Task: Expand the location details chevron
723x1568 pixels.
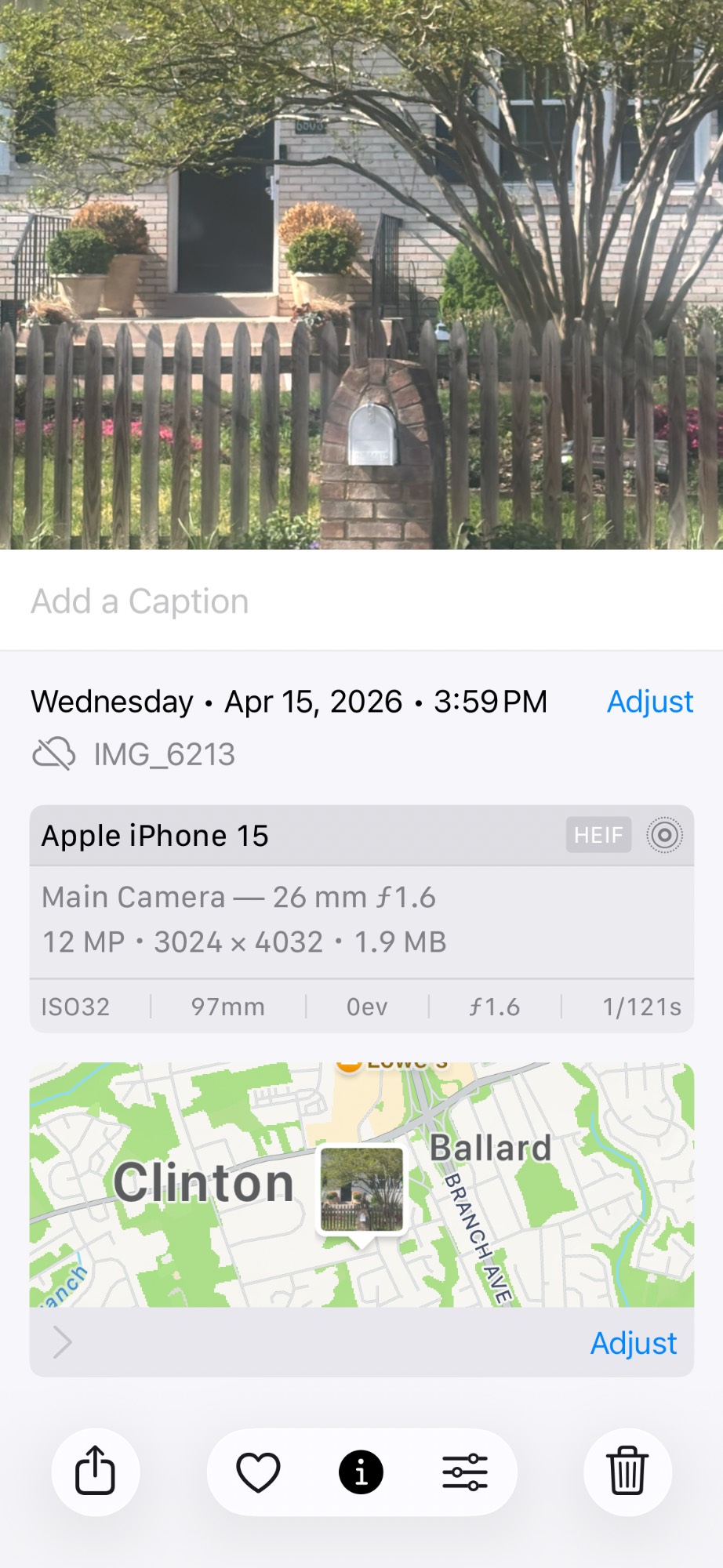Action: click(x=63, y=1342)
